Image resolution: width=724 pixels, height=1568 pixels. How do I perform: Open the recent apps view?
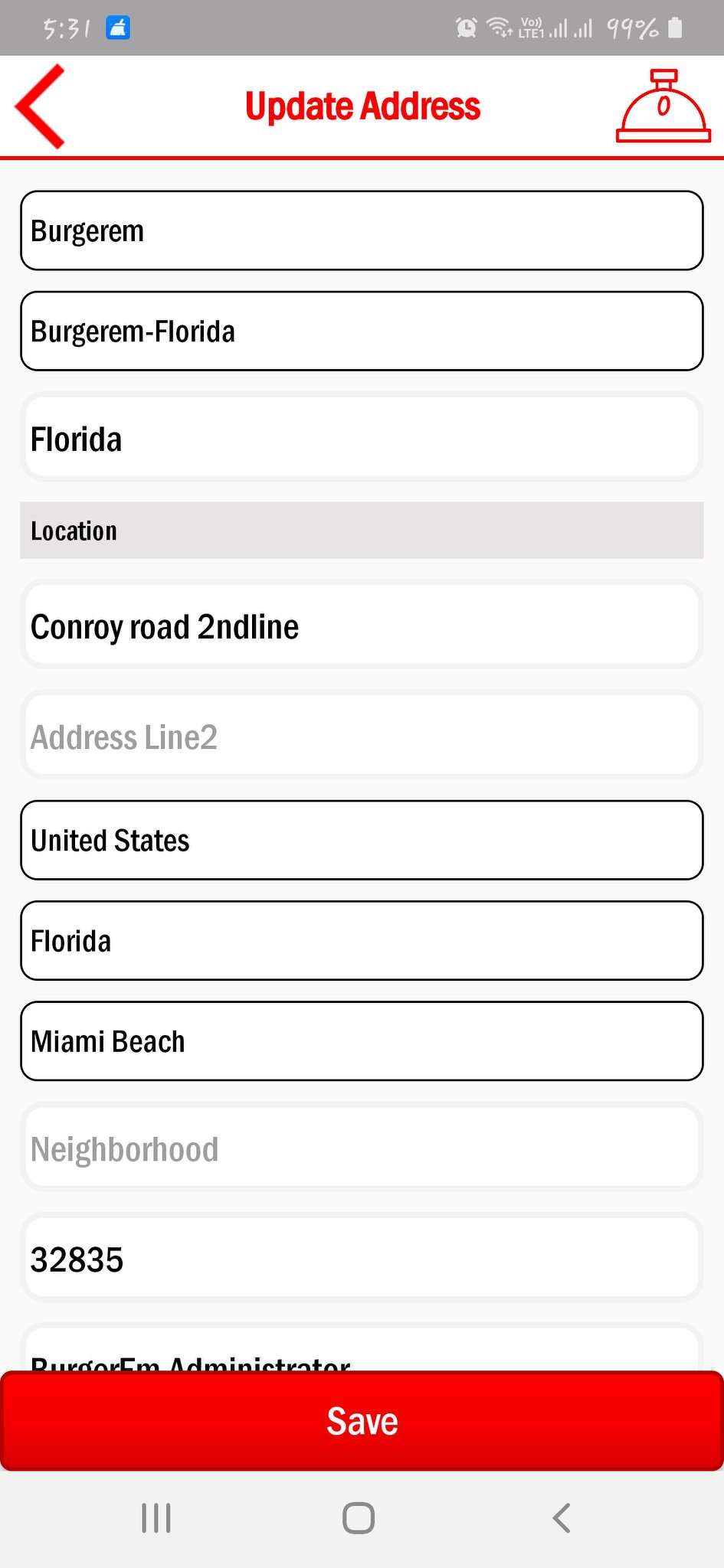point(156,1517)
